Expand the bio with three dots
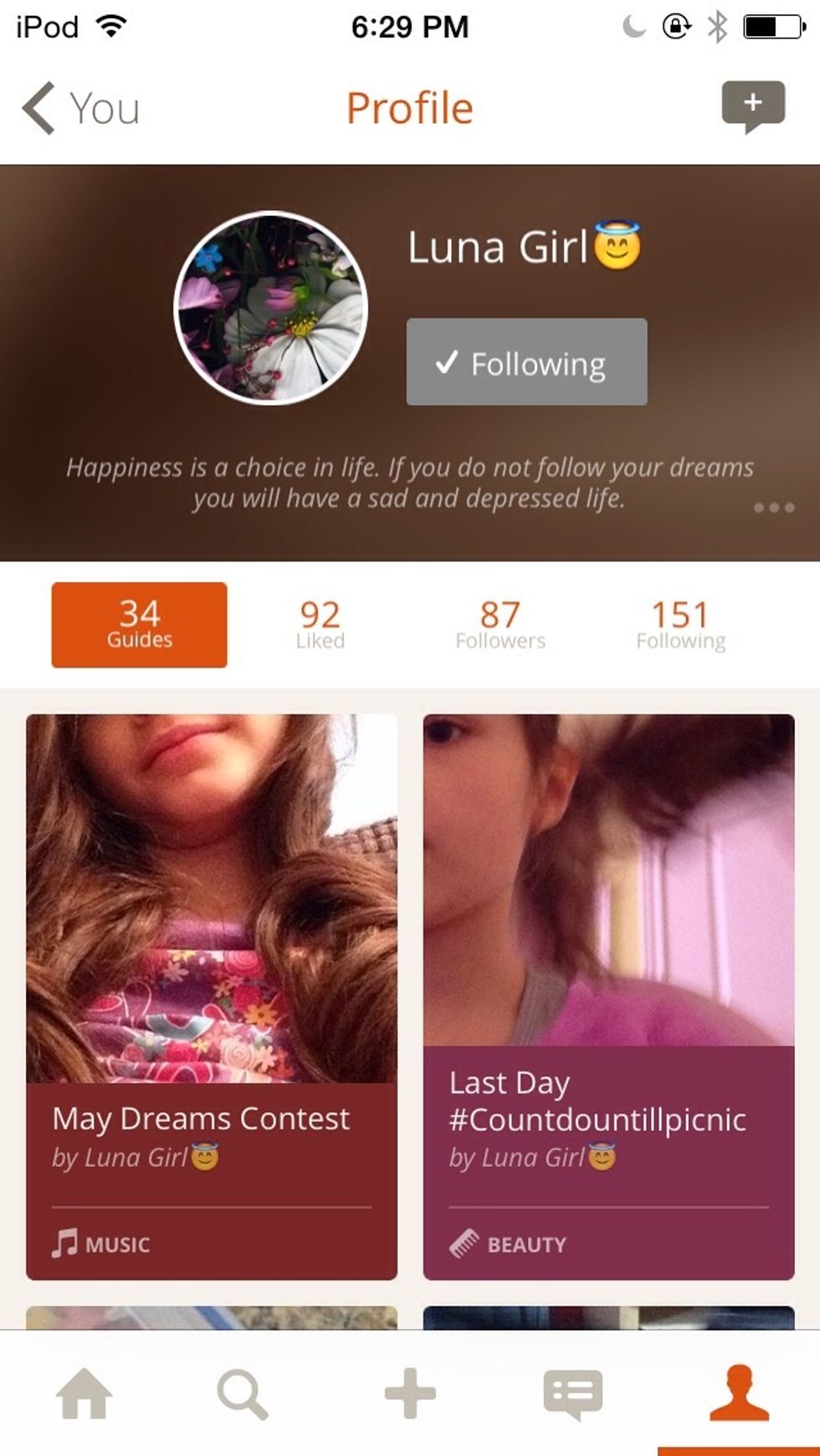 coord(773,507)
